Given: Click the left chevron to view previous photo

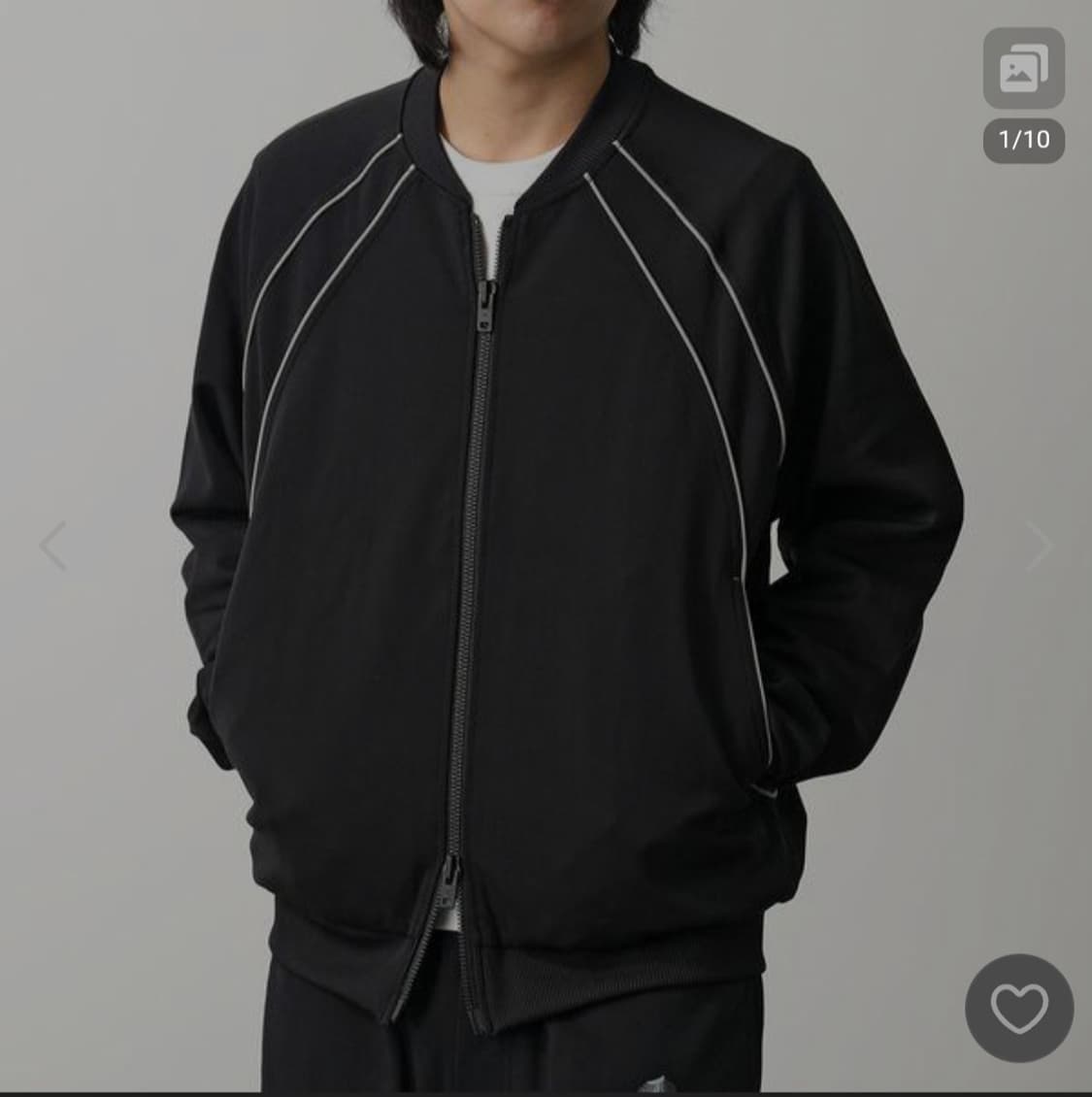Looking at the screenshot, I should 54,547.
